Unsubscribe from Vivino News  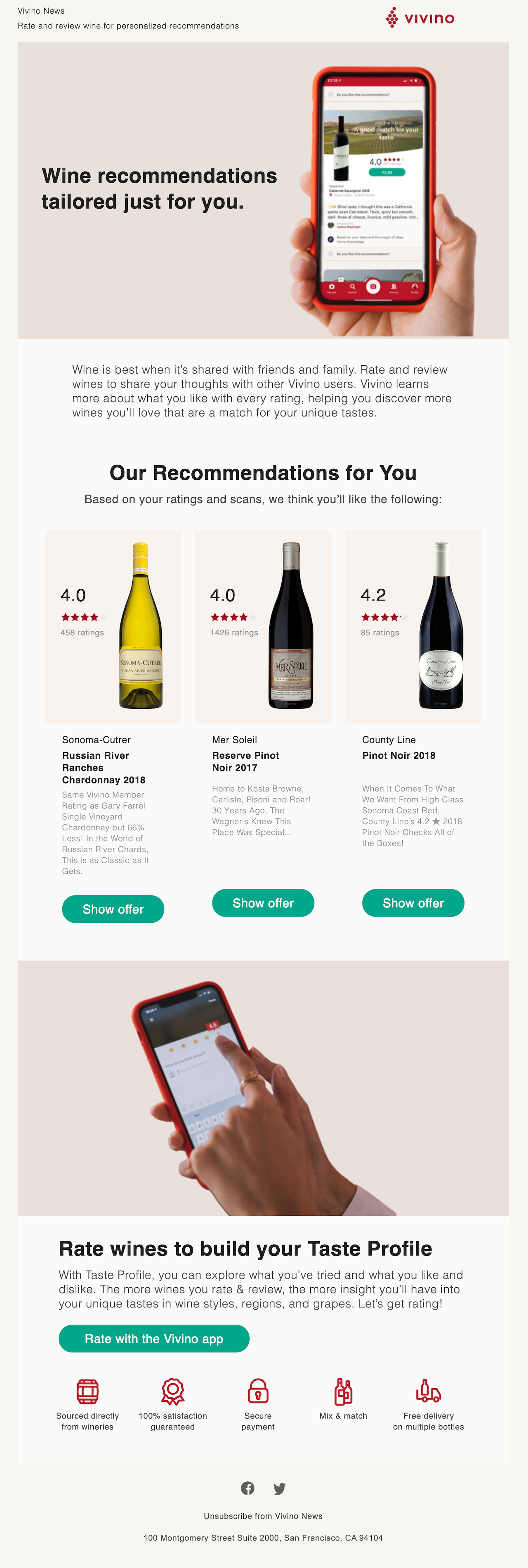(x=263, y=1516)
